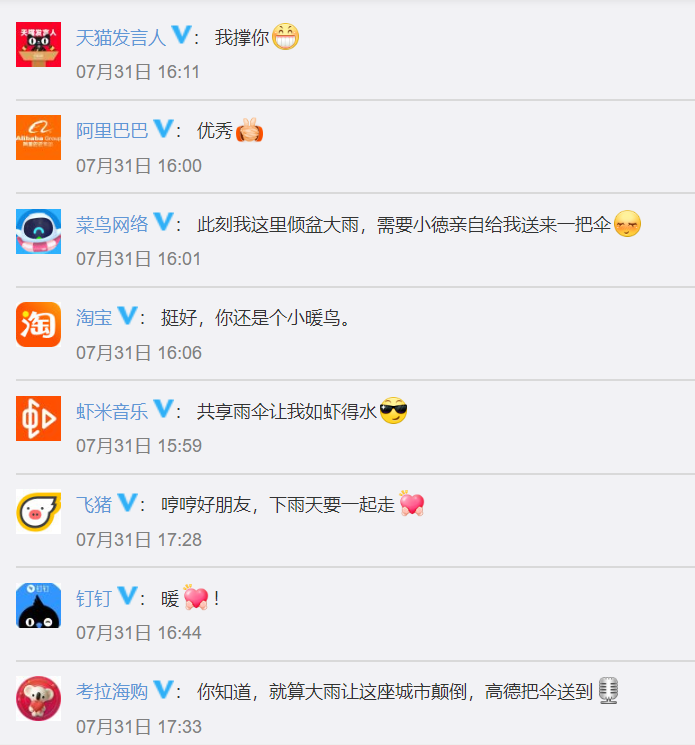Screen dimensions: 695x745
Task: Open the 淘宝 logo avatar
Action: [x=39, y=325]
